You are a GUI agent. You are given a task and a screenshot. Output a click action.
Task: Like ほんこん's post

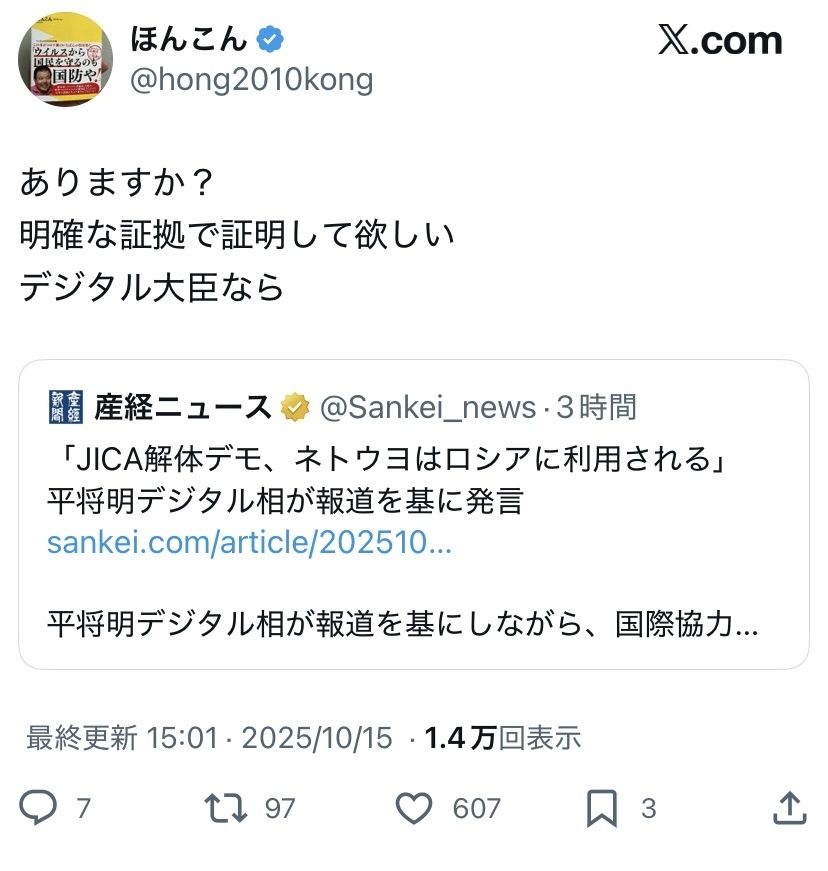point(414,808)
